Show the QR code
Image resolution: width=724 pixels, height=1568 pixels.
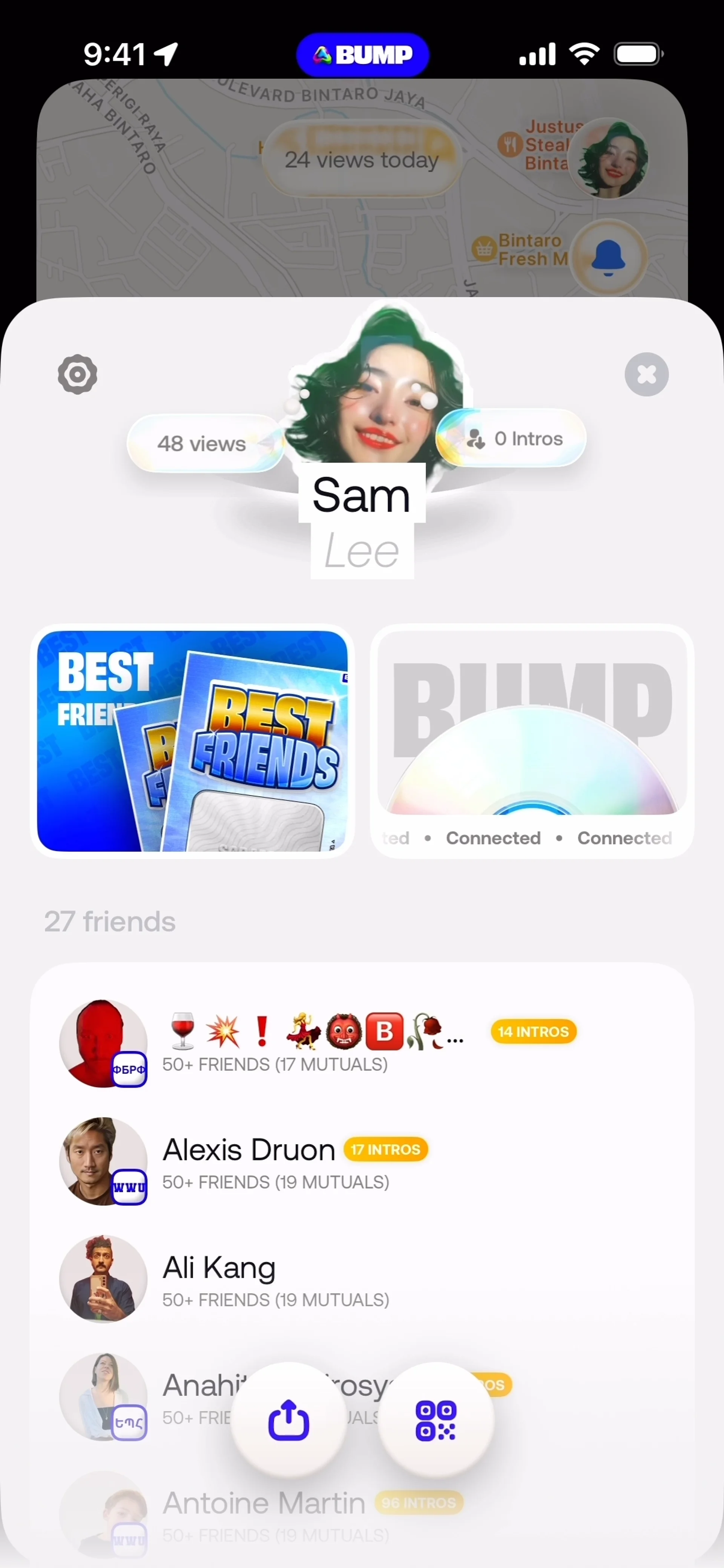tap(436, 1419)
